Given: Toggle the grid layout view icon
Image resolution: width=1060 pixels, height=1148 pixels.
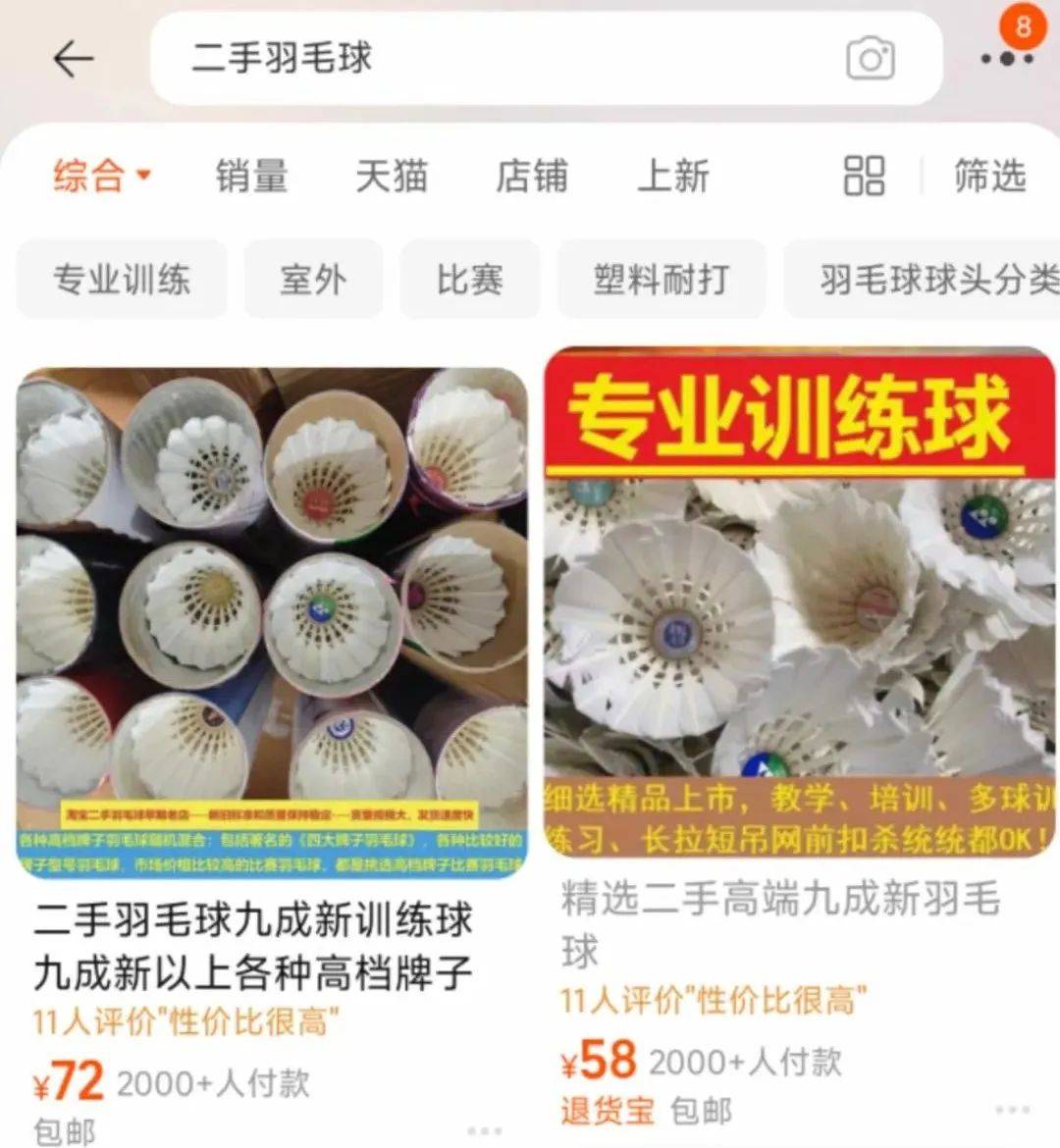Looking at the screenshot, I should [x=864, y=177].
